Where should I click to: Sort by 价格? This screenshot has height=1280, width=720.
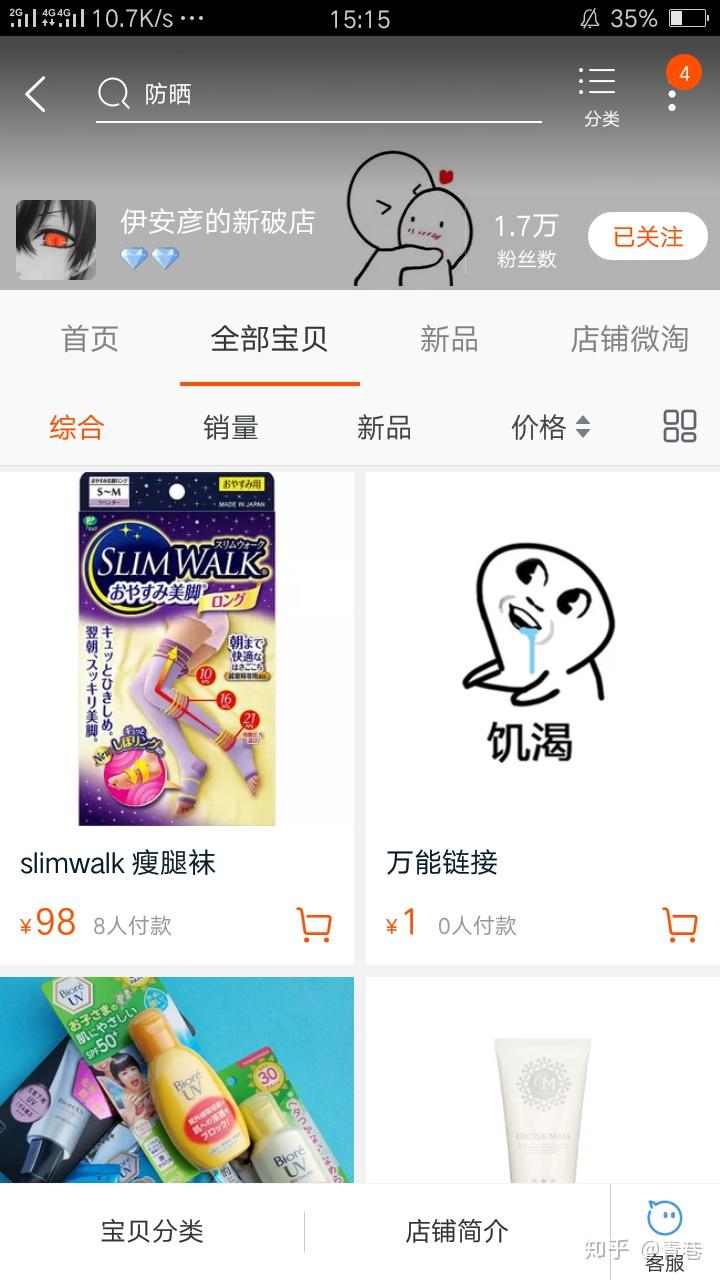pyautogui.click(x=550, y=428)
